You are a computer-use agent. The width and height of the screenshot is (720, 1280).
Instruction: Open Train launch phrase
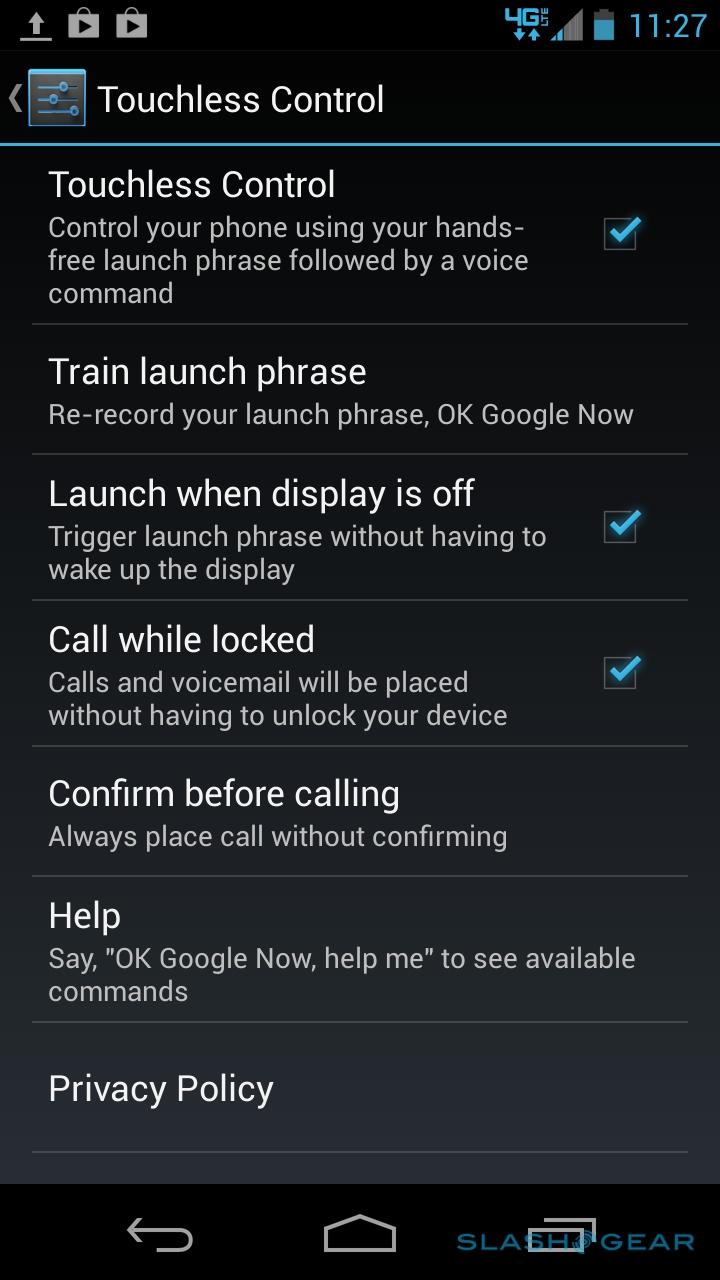[340, 390]
